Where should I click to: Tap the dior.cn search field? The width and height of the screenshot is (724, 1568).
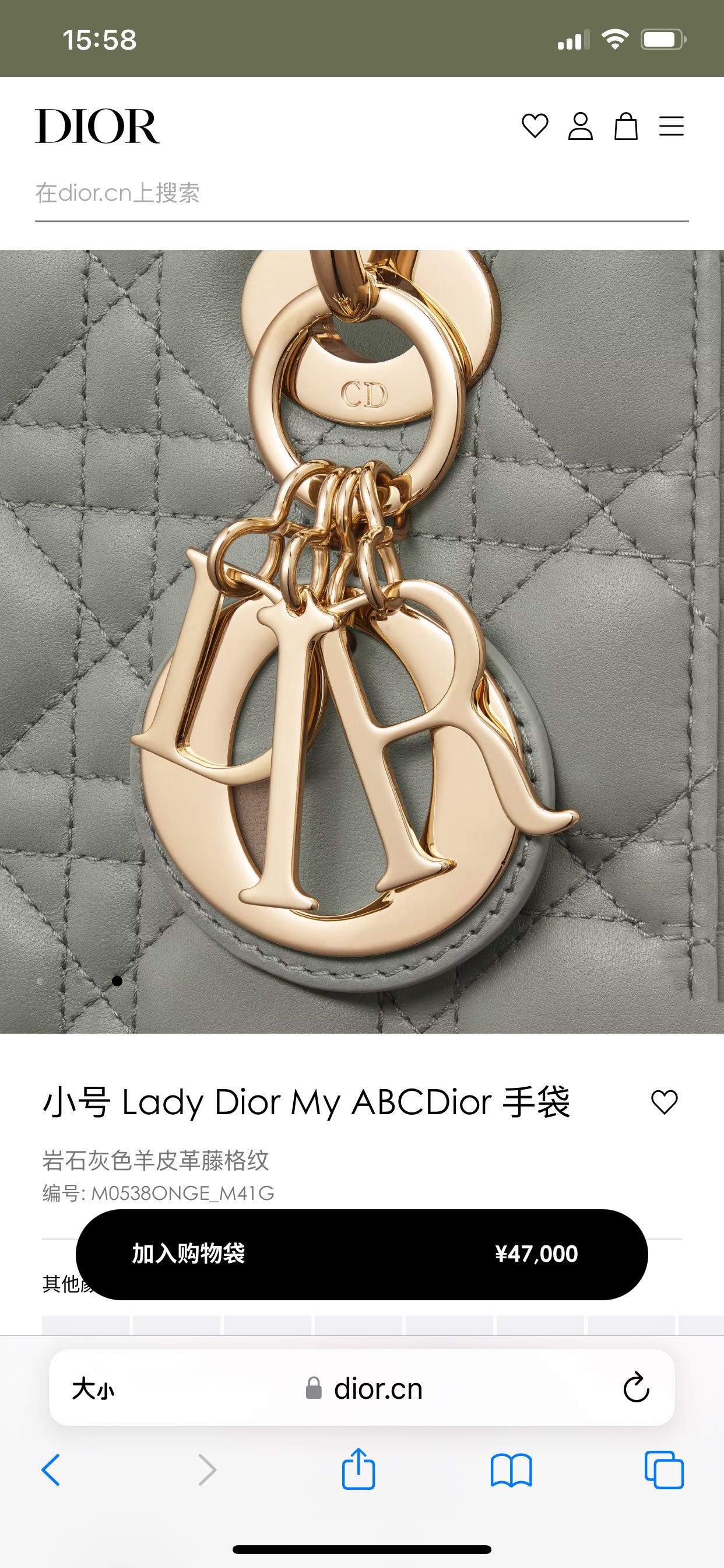click(361, 193)
